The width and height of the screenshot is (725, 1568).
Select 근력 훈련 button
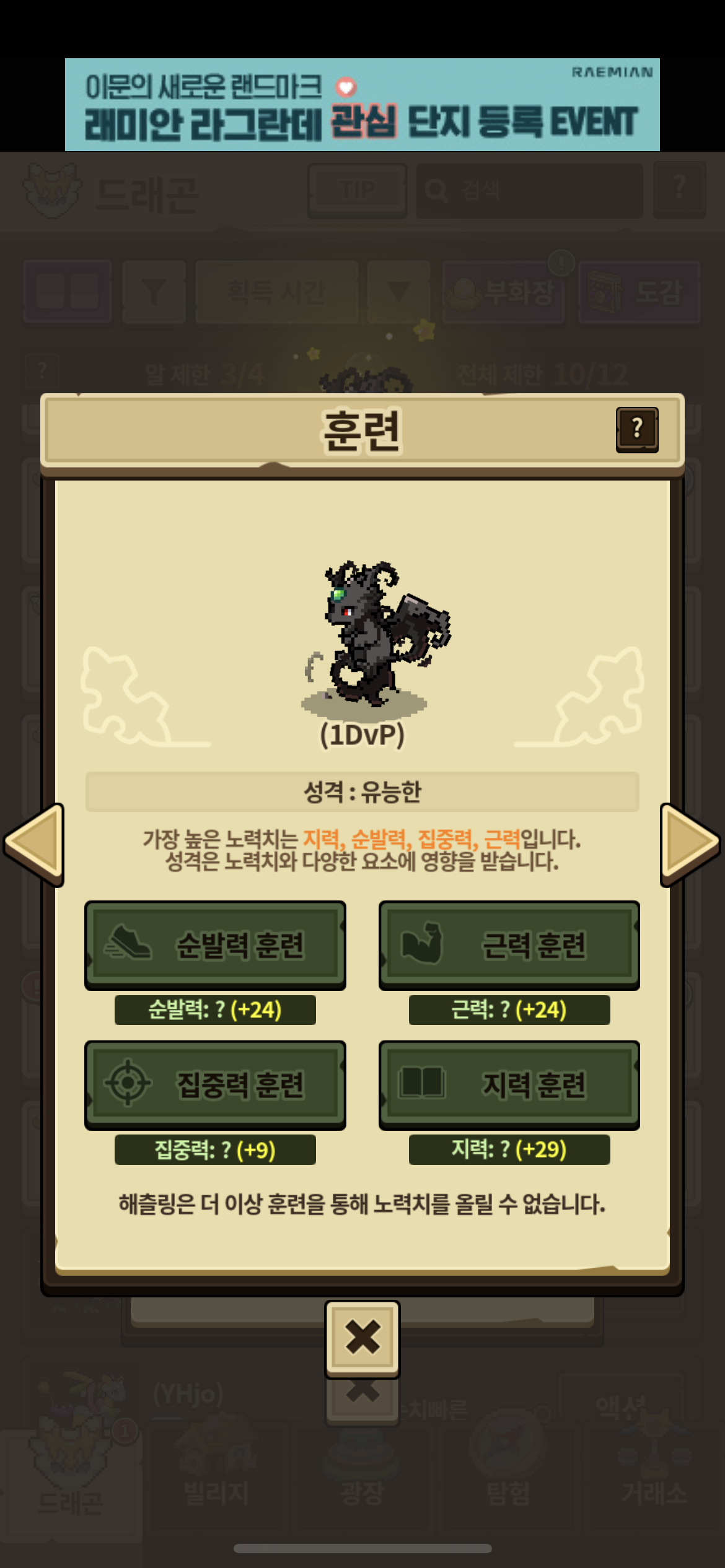[x=509, y=945]
